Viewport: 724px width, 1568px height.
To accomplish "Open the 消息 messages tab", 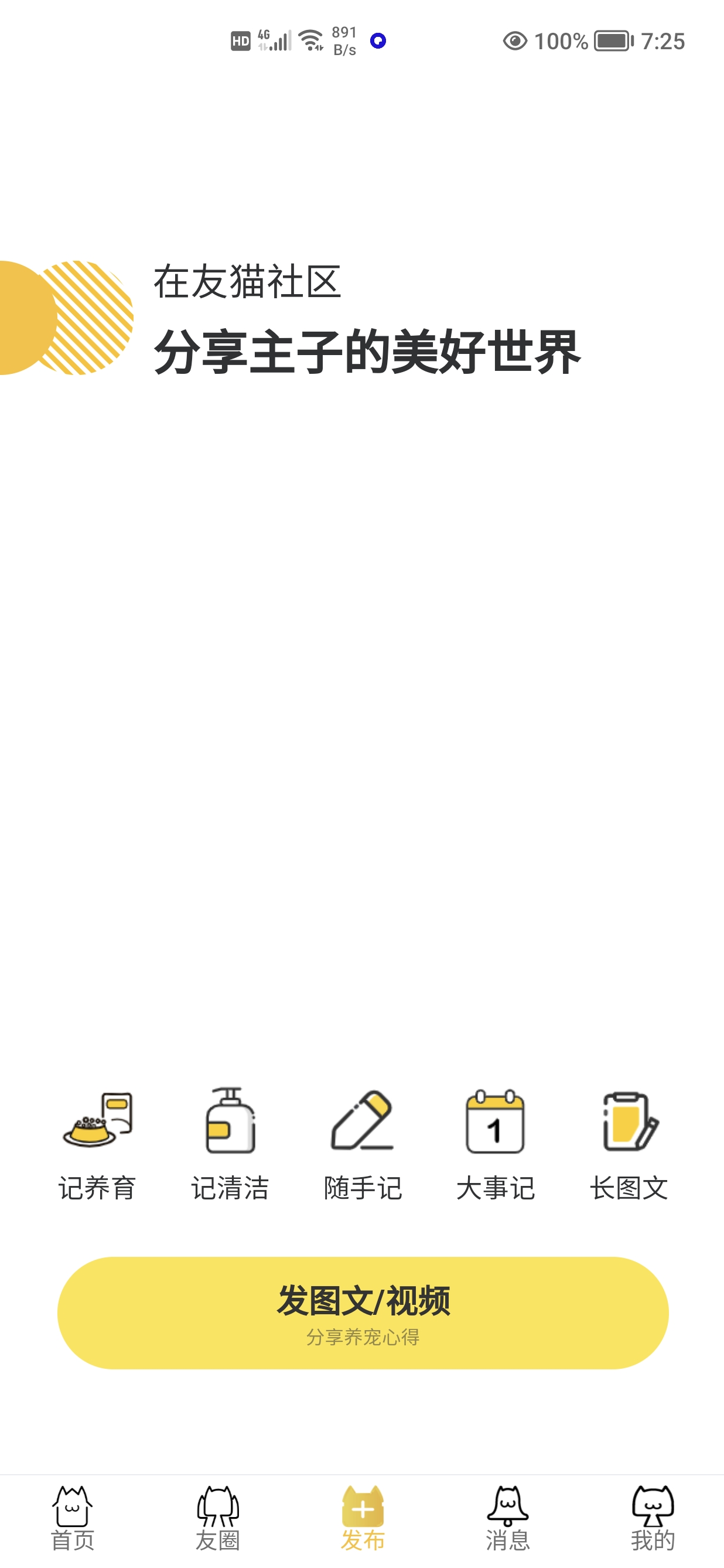I will (x=507, y=1518).
